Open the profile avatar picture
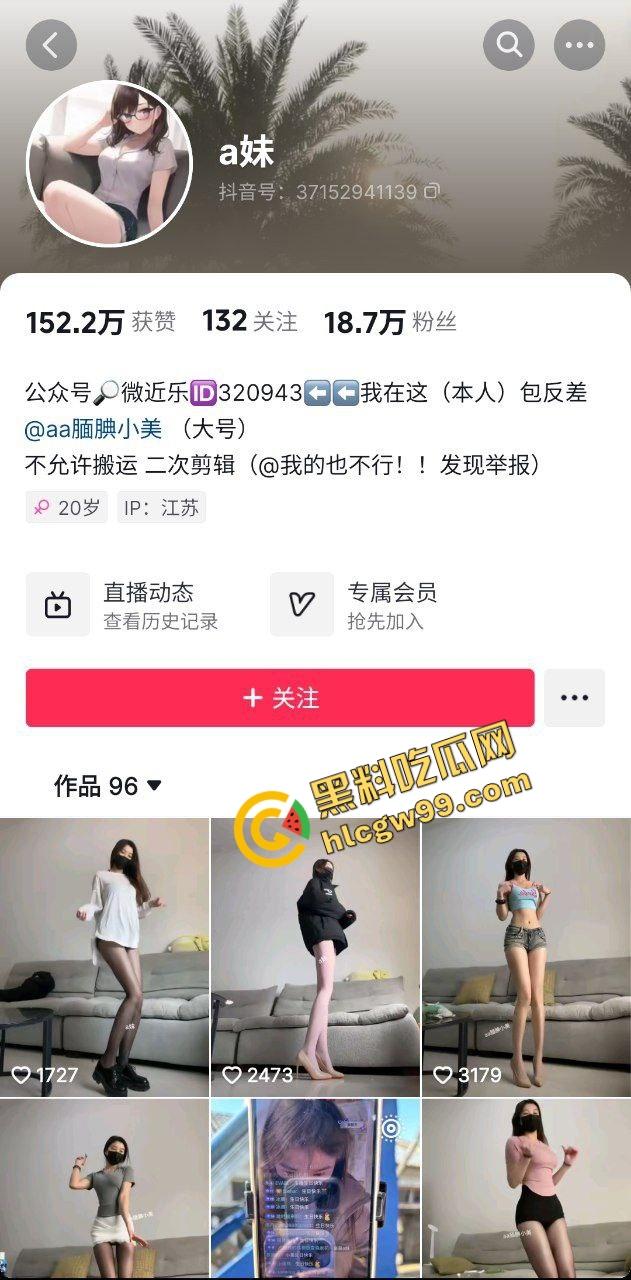The image size is (631, 1280). click(109, 163)
